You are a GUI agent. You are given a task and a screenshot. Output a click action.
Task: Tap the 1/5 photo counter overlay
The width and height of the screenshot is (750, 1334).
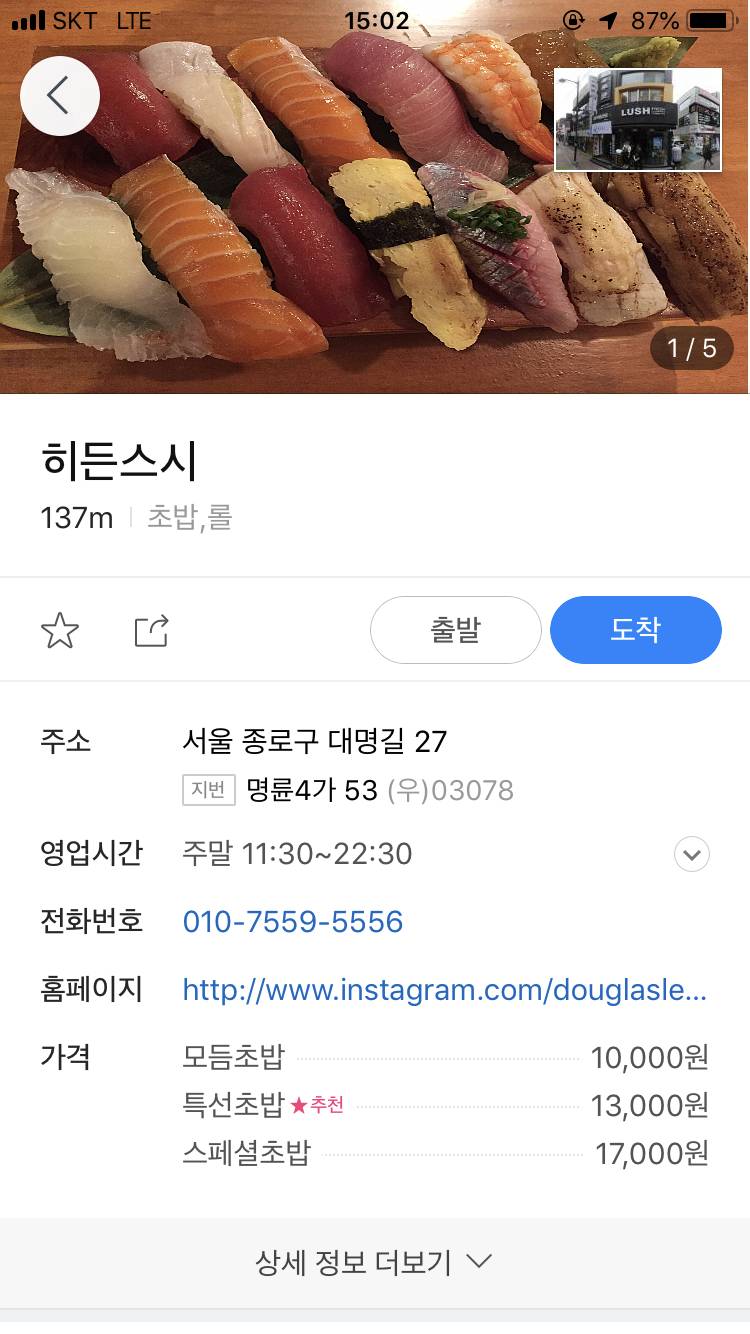tap(691, 348)
